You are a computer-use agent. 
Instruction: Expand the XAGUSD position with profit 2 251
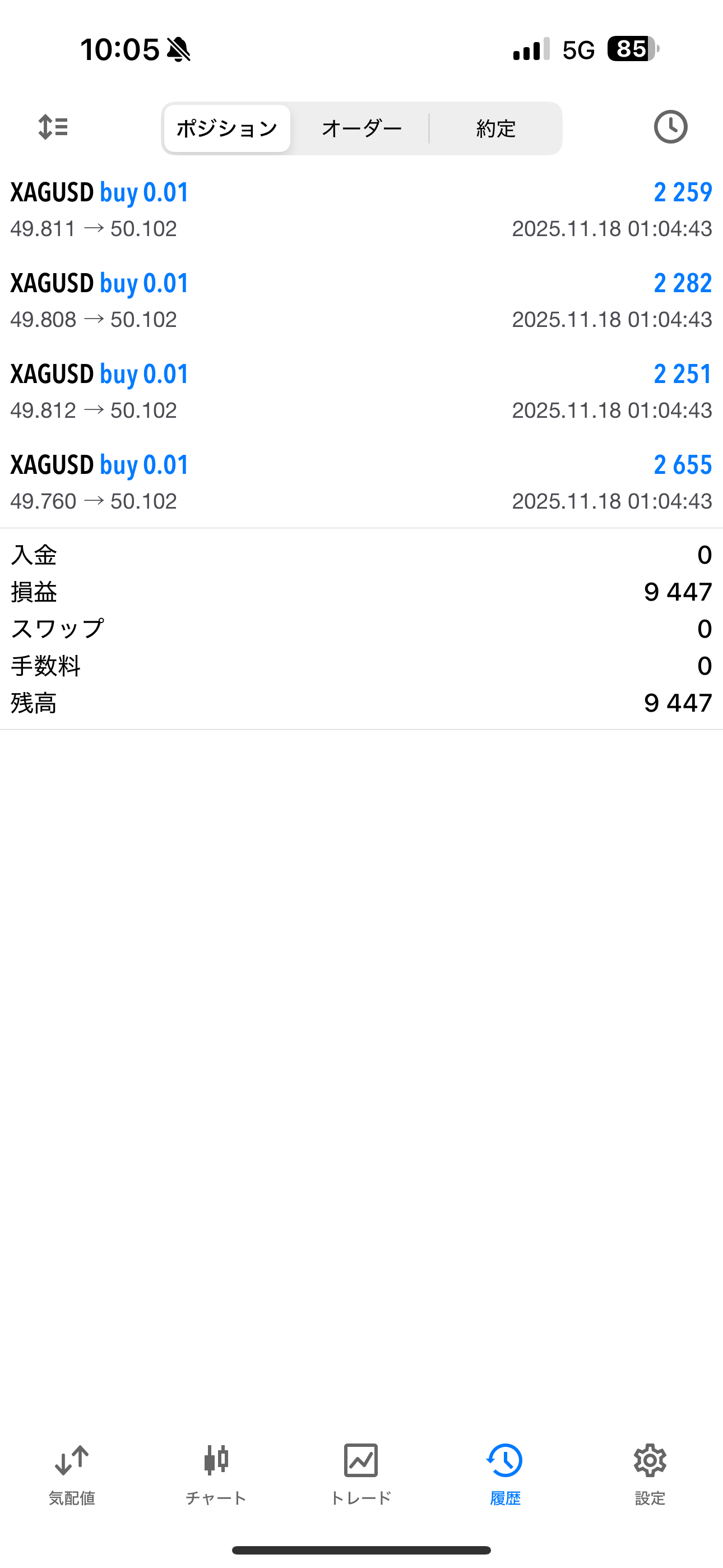tap(361, 391)
